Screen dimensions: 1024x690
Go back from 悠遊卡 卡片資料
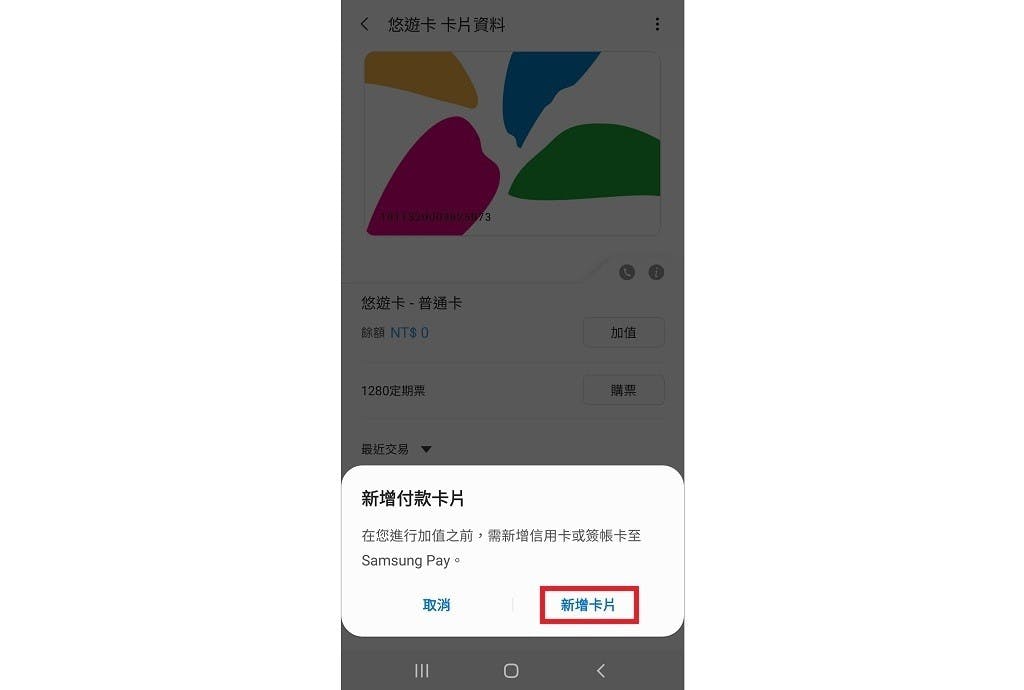click(x=365, y=24)
